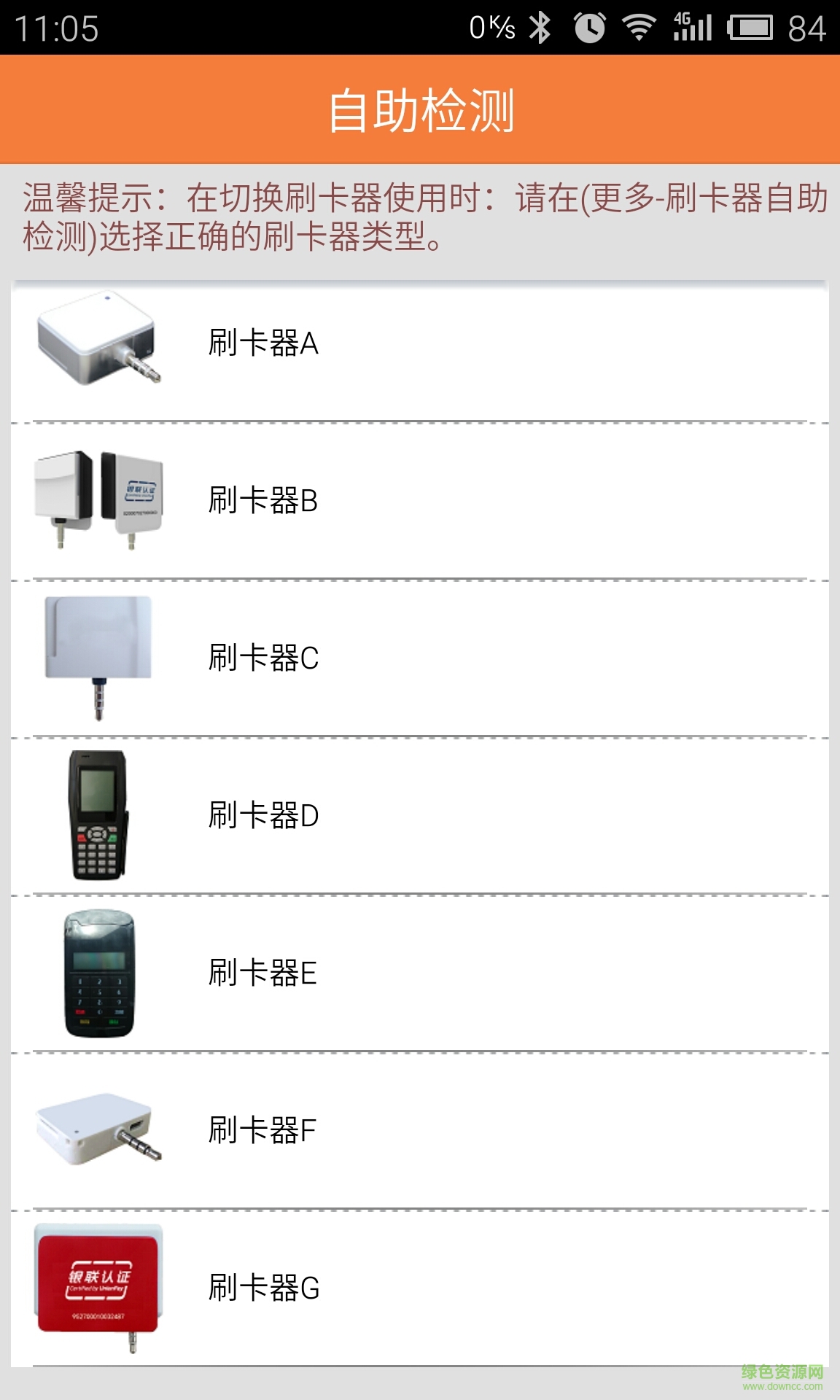Tap the handheld POS image for 刷卡器D
The image size is (840, 1400).
pyautogui.click(x=98, y=817)
